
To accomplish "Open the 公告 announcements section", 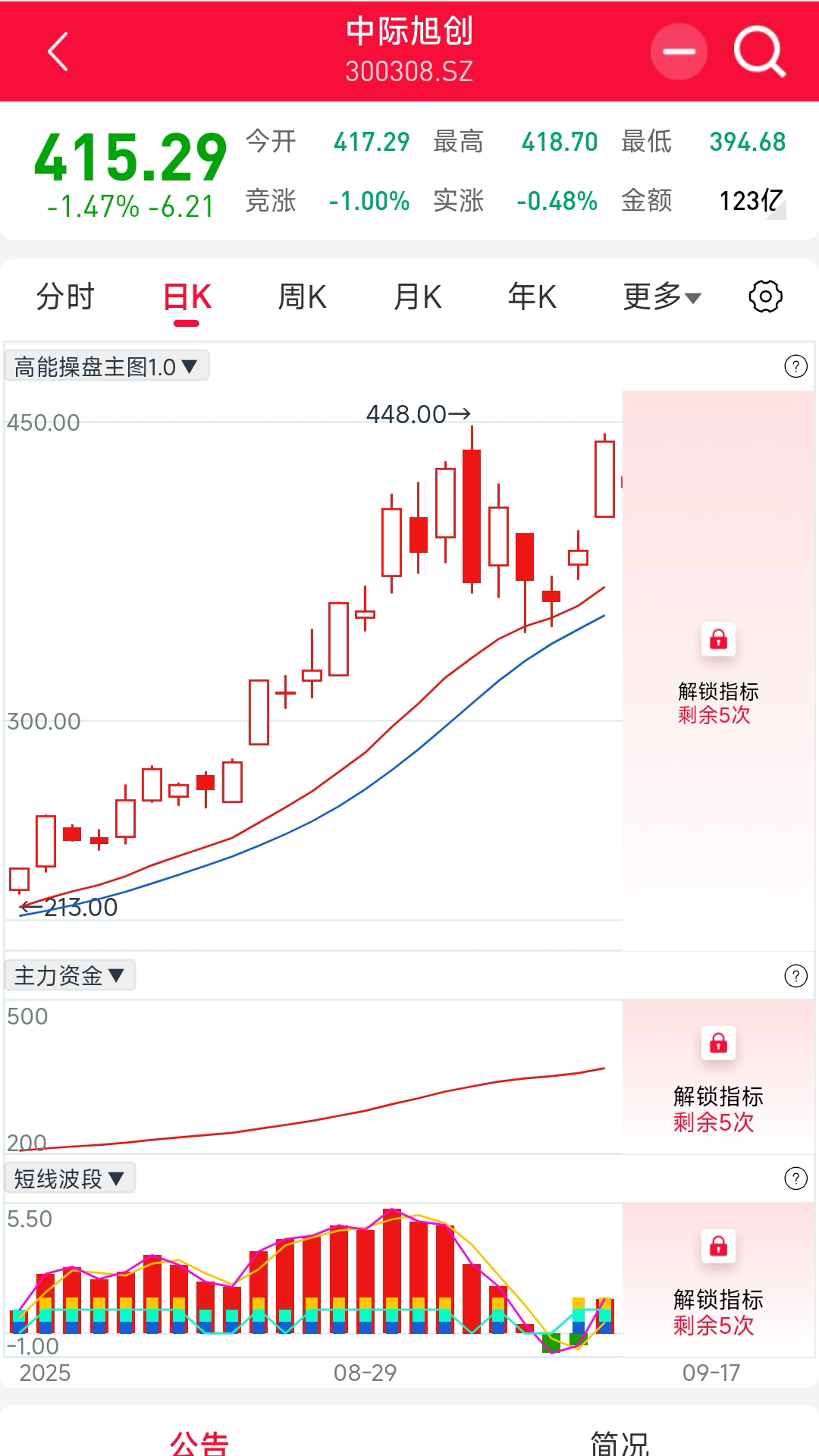I will click(x=200, y=1441).
